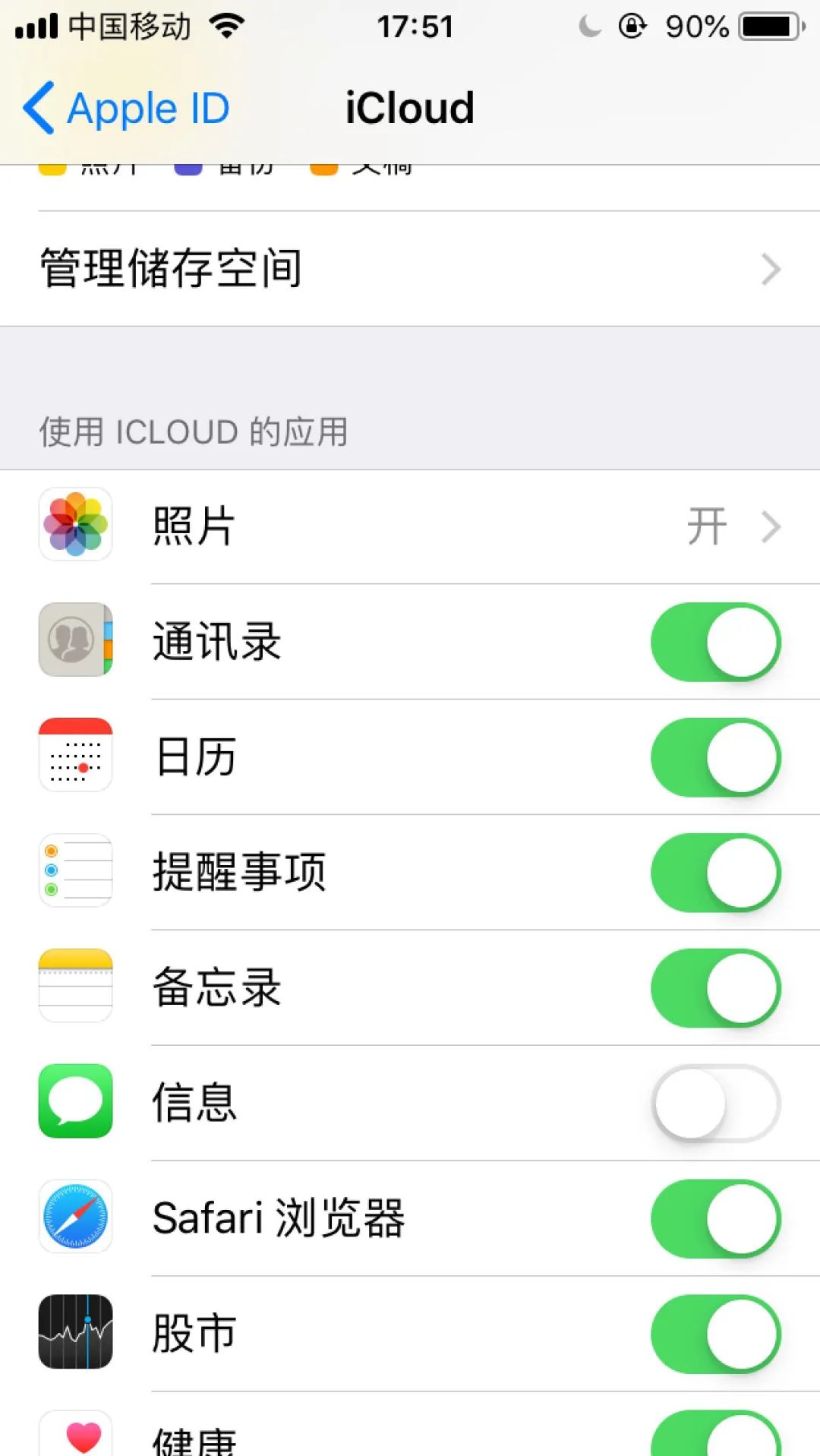Tap the Notes app icon
Image resolution: width=820 pixels, height=1456 pixels.
[75, 987]
